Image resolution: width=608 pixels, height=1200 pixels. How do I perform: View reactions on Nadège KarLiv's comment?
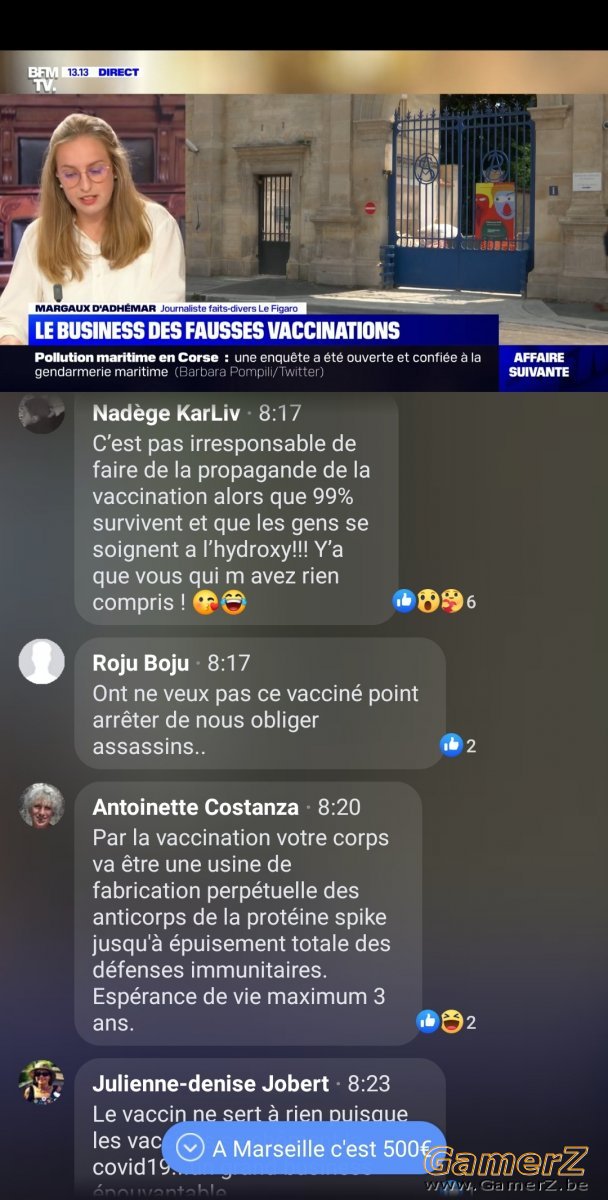434,601
